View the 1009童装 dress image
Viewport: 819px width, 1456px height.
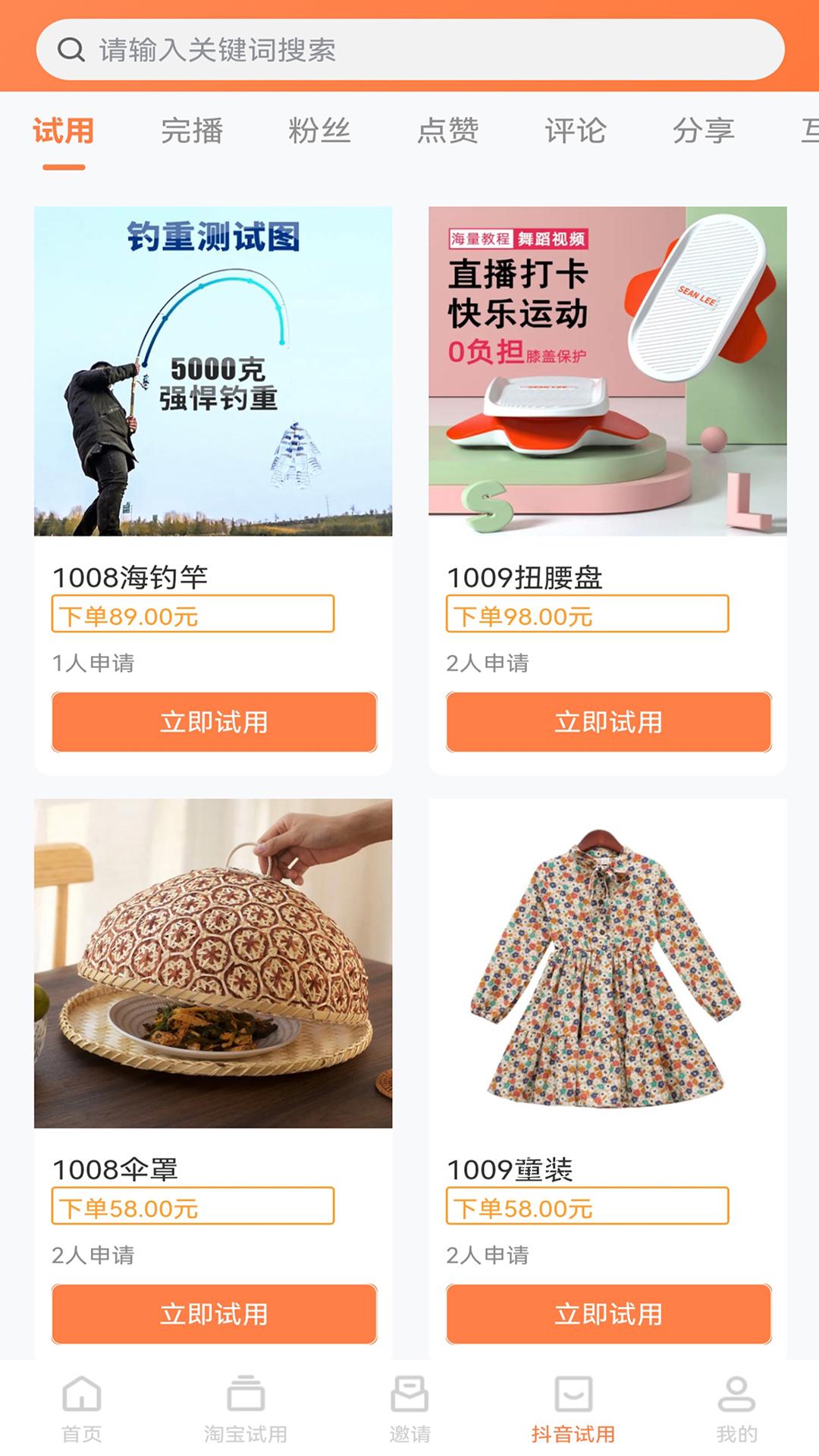607,963
